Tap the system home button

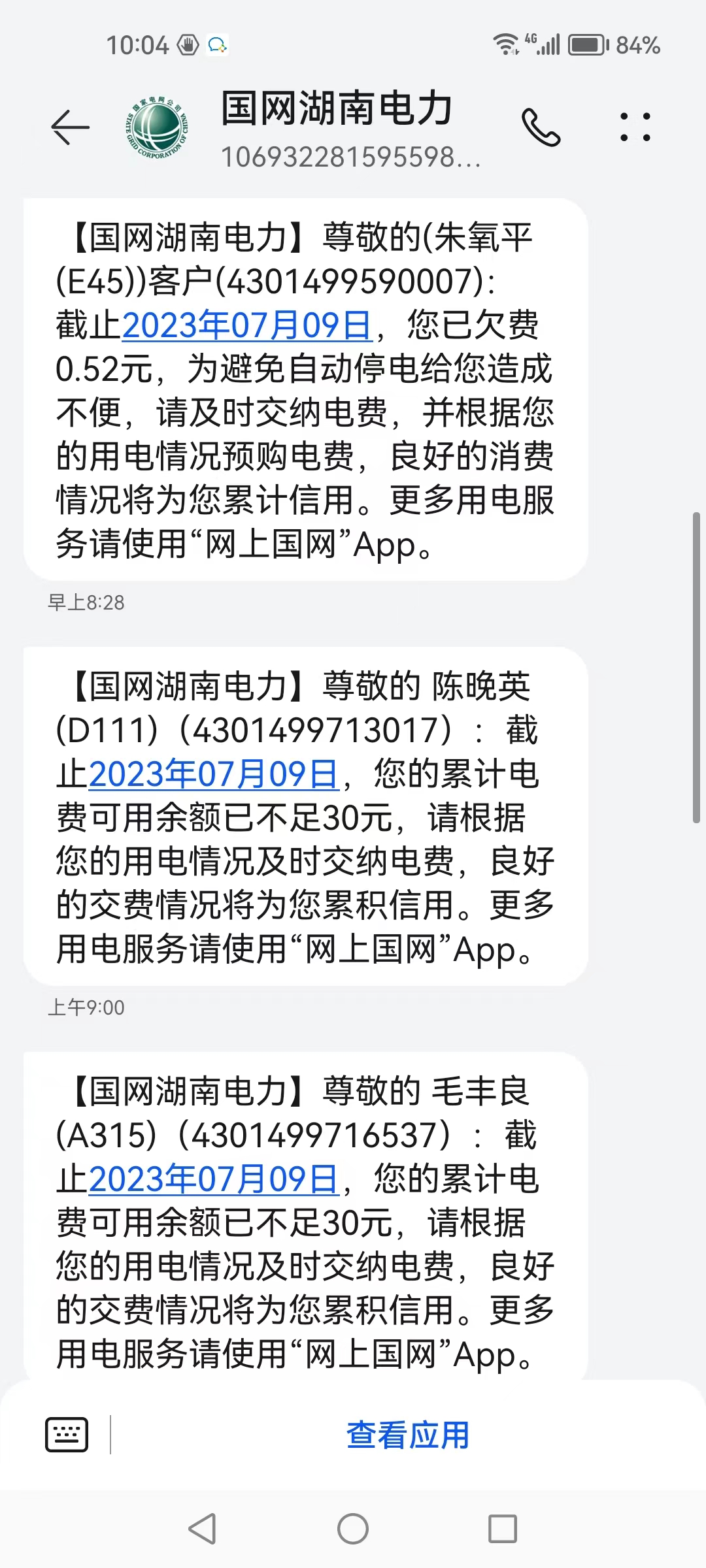coord(353,1529)
